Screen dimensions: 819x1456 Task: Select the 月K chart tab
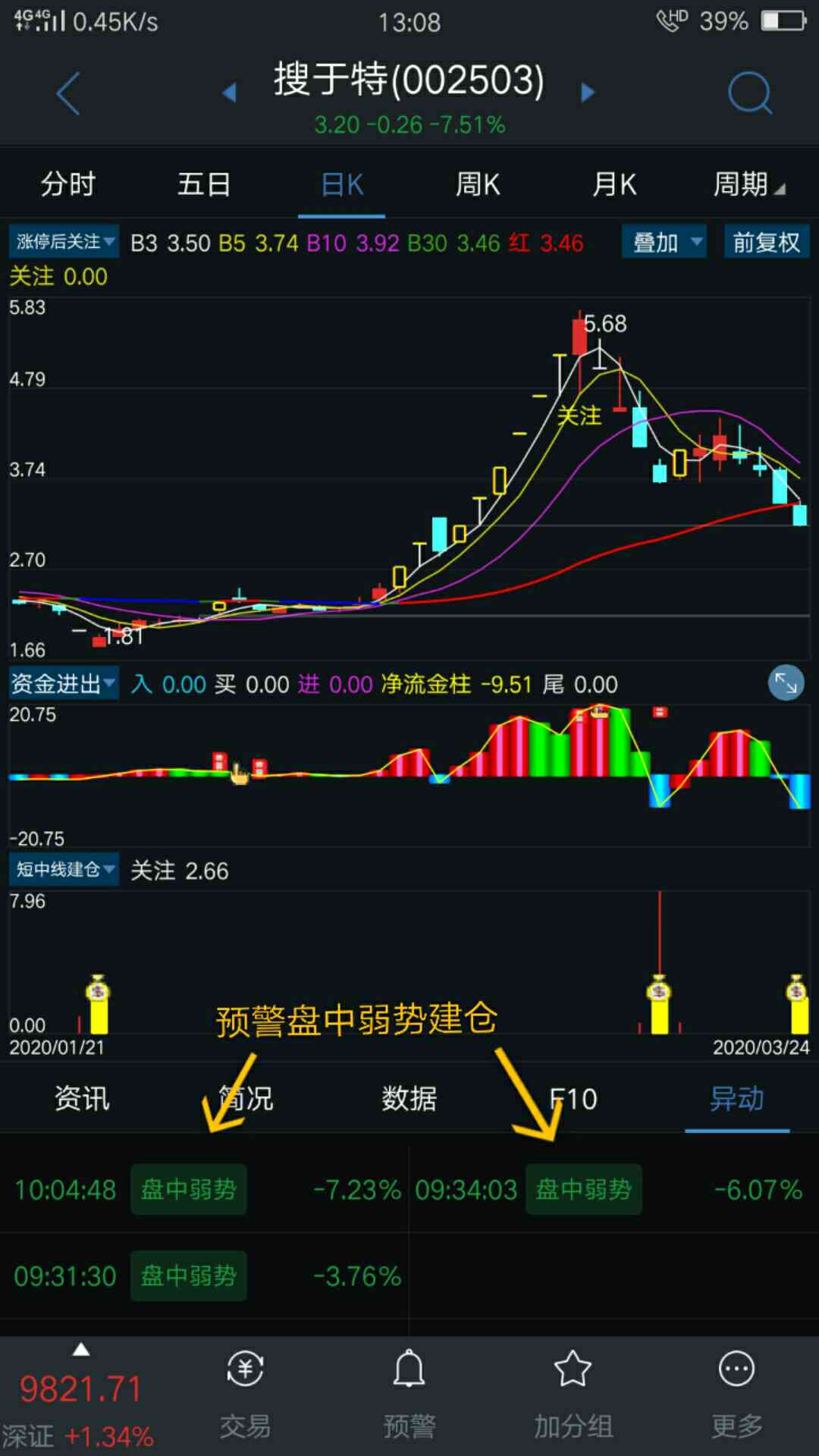tap(614, 184)
